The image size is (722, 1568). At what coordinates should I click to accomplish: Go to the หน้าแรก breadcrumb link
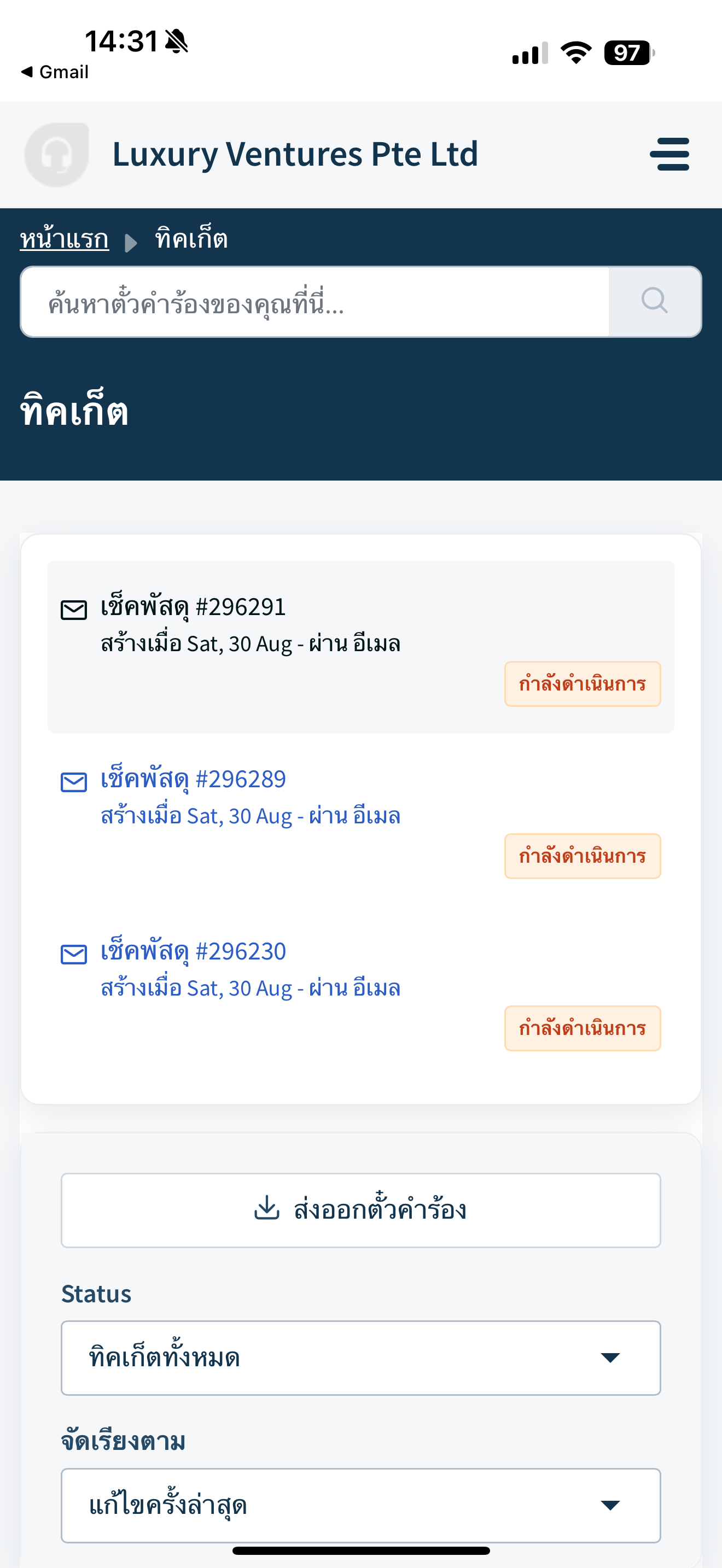(x=64, y=238)
